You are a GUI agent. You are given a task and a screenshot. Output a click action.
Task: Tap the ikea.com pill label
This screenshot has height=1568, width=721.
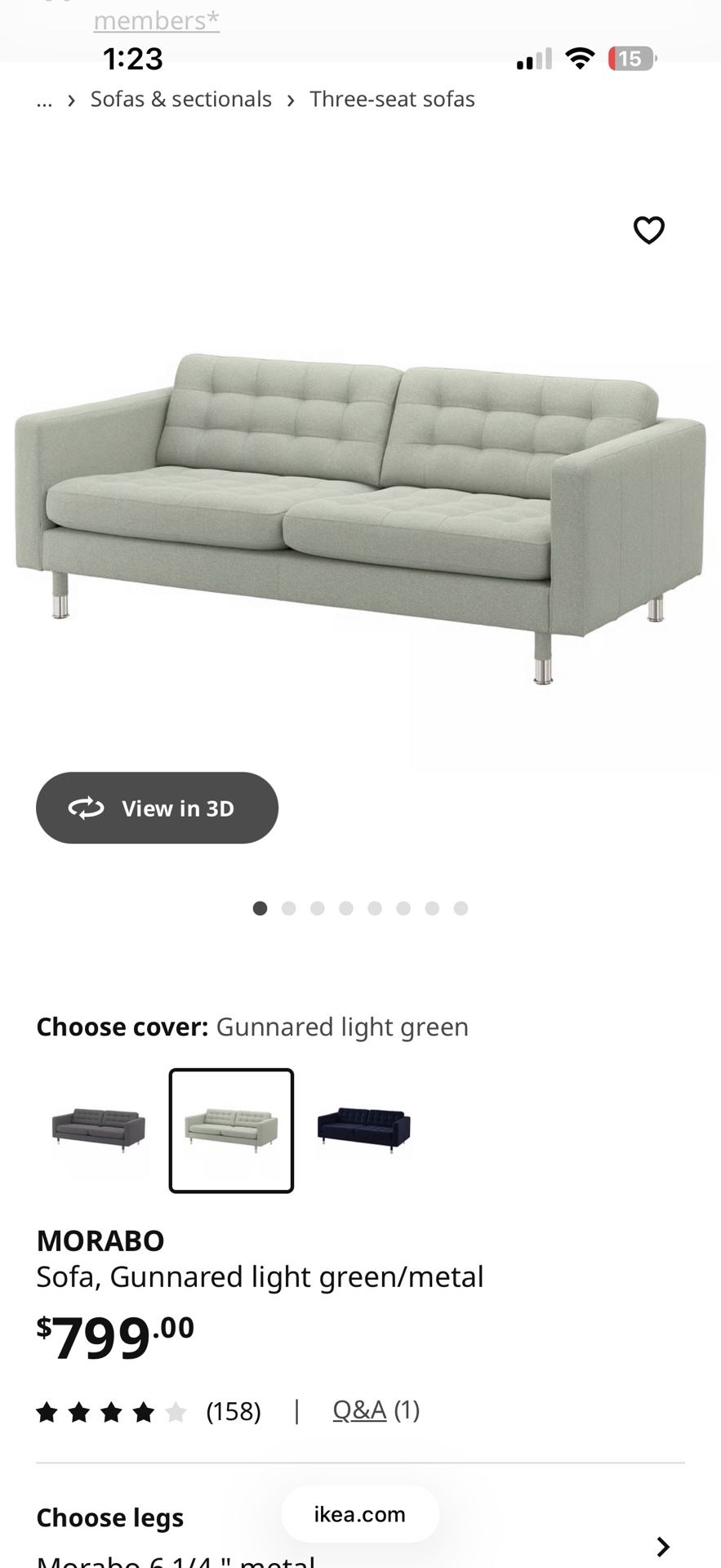(x=359, y=1515)
